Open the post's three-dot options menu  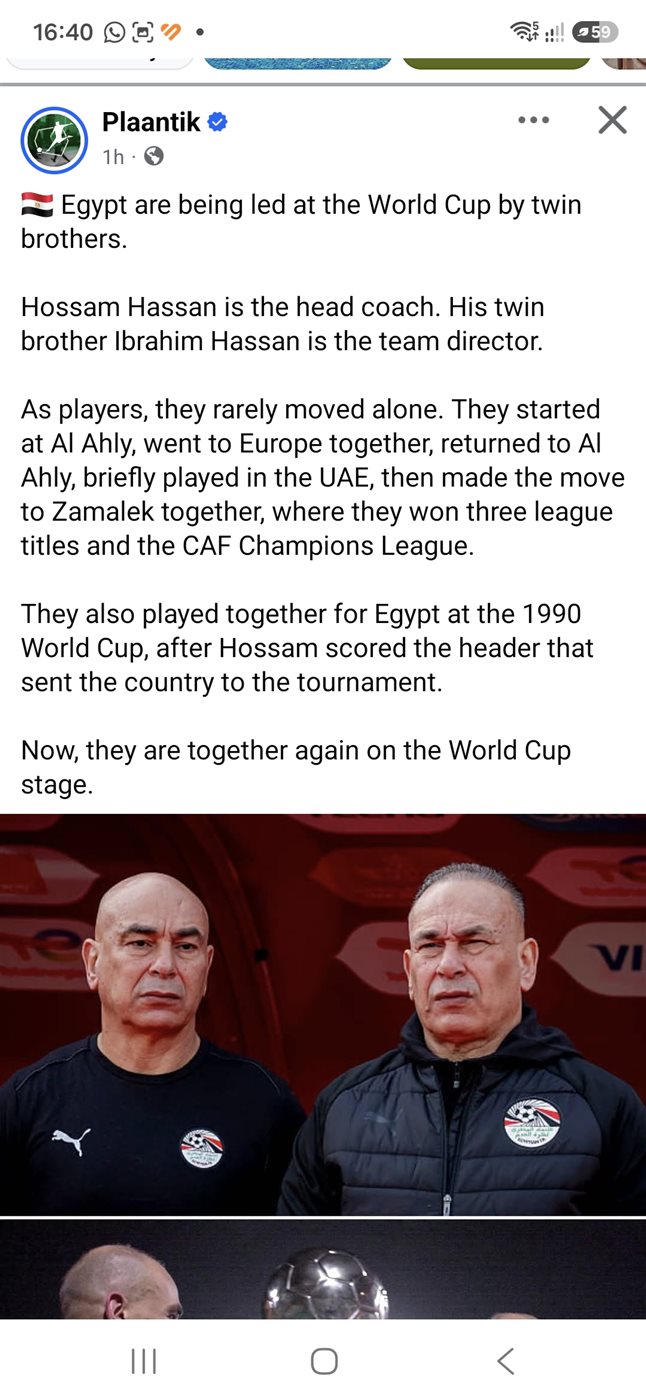coord(533,120)
